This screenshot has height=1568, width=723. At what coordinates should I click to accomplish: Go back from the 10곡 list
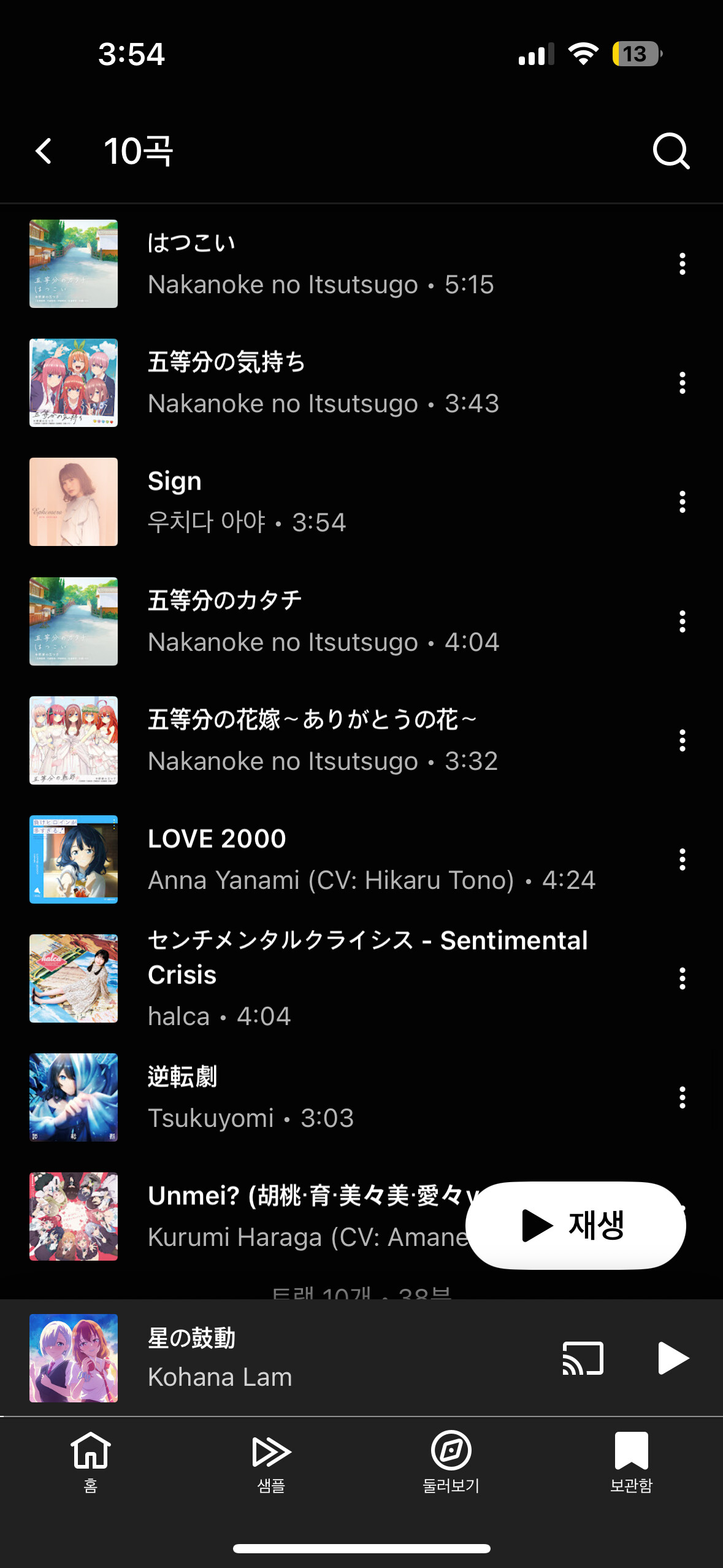(x=44, y=151)
